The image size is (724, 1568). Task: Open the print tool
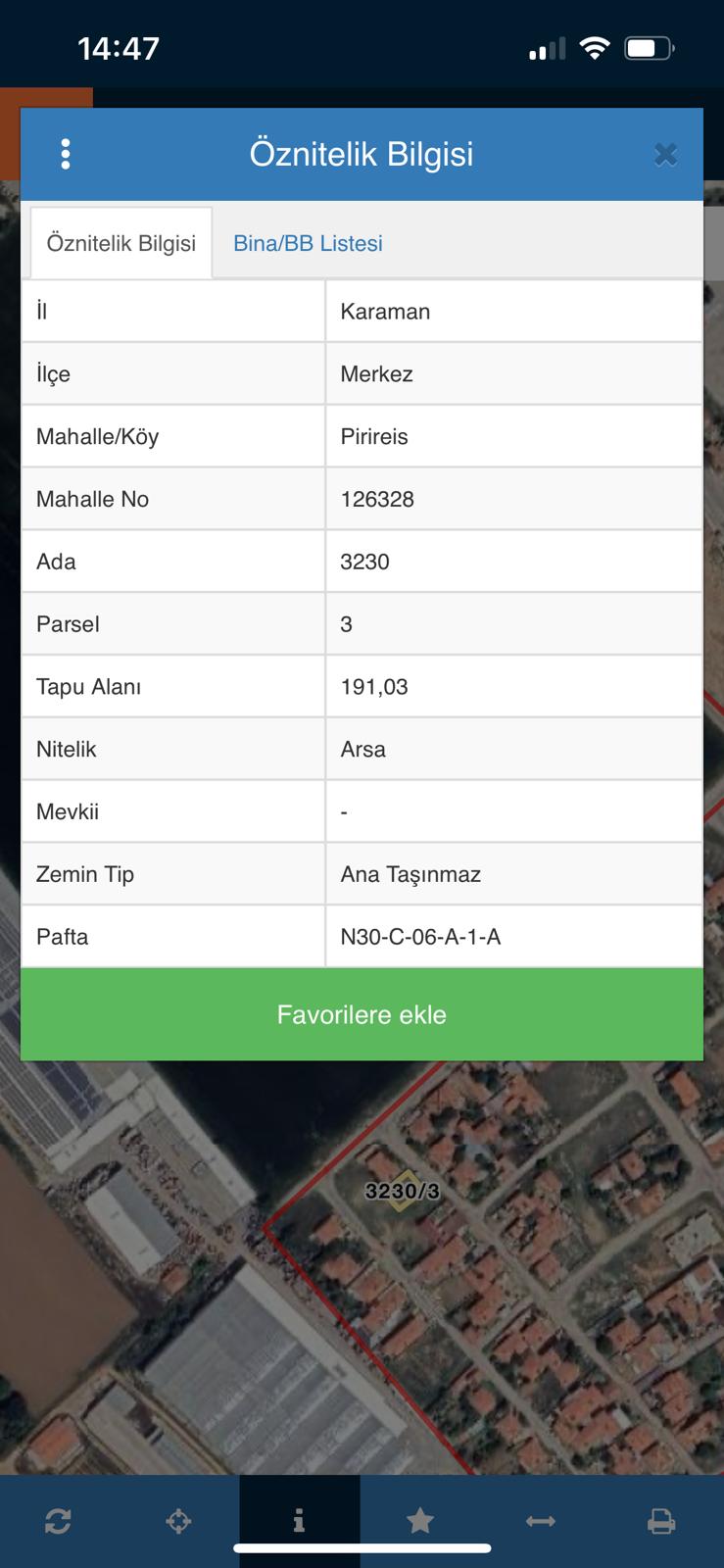[660, 1518]
